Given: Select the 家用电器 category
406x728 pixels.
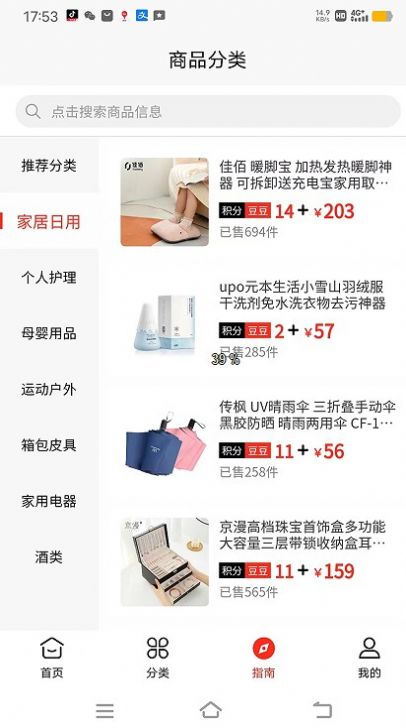Looking at the screenshot, I should point(49,501).
